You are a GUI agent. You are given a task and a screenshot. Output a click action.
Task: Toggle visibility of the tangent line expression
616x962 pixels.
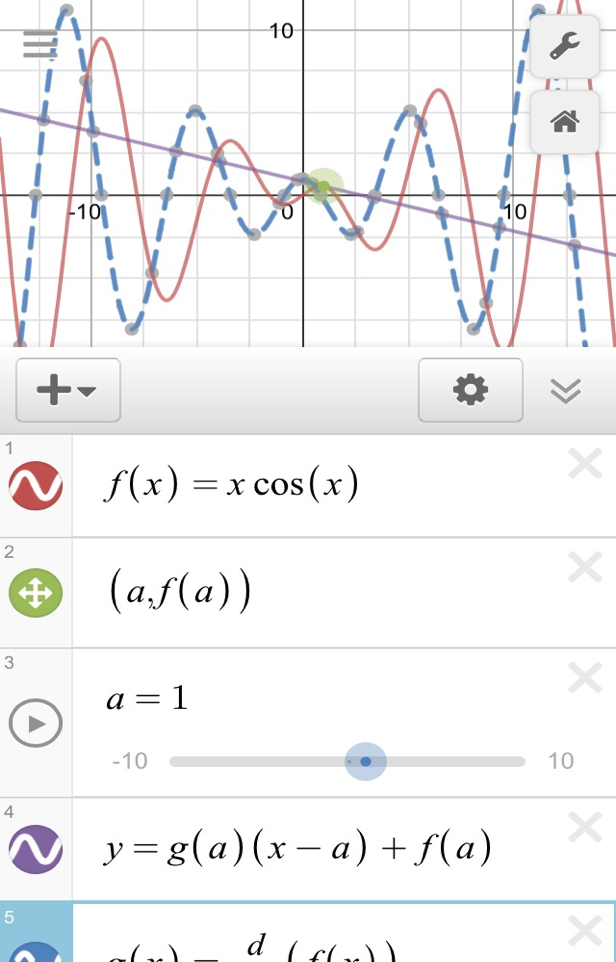pyautogui.click(x=36, y=849)
